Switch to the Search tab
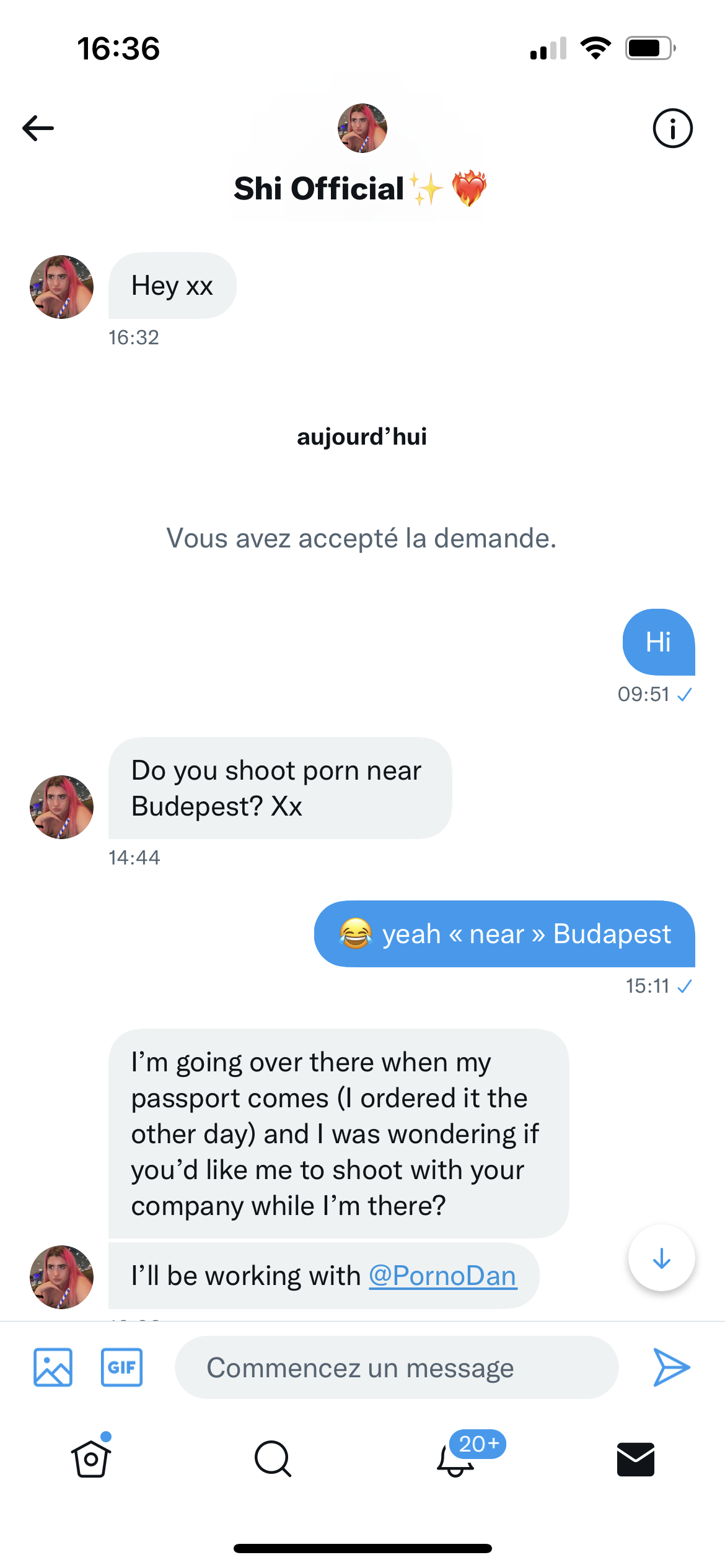725x1568 pixels. click(273, 1459)
